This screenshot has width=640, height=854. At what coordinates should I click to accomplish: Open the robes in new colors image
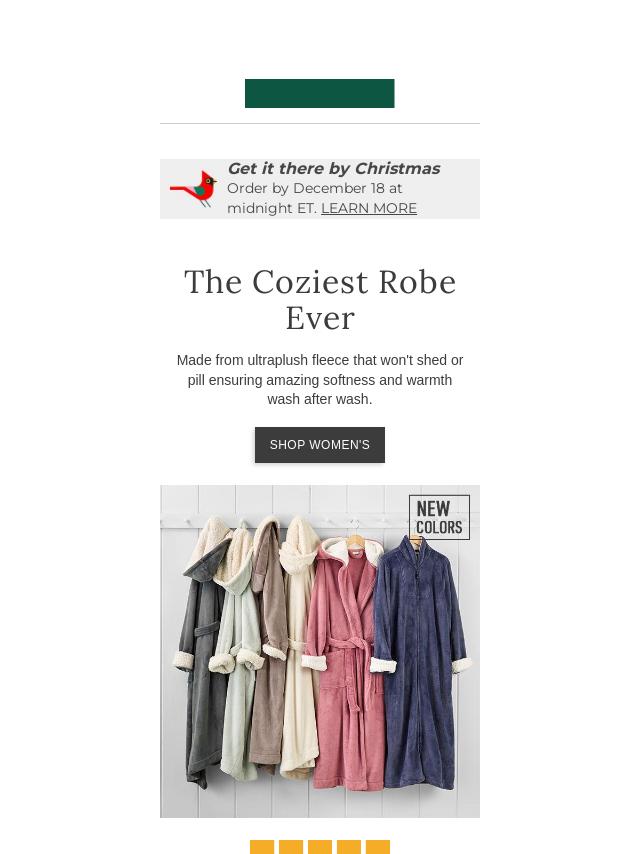(320, 651)
